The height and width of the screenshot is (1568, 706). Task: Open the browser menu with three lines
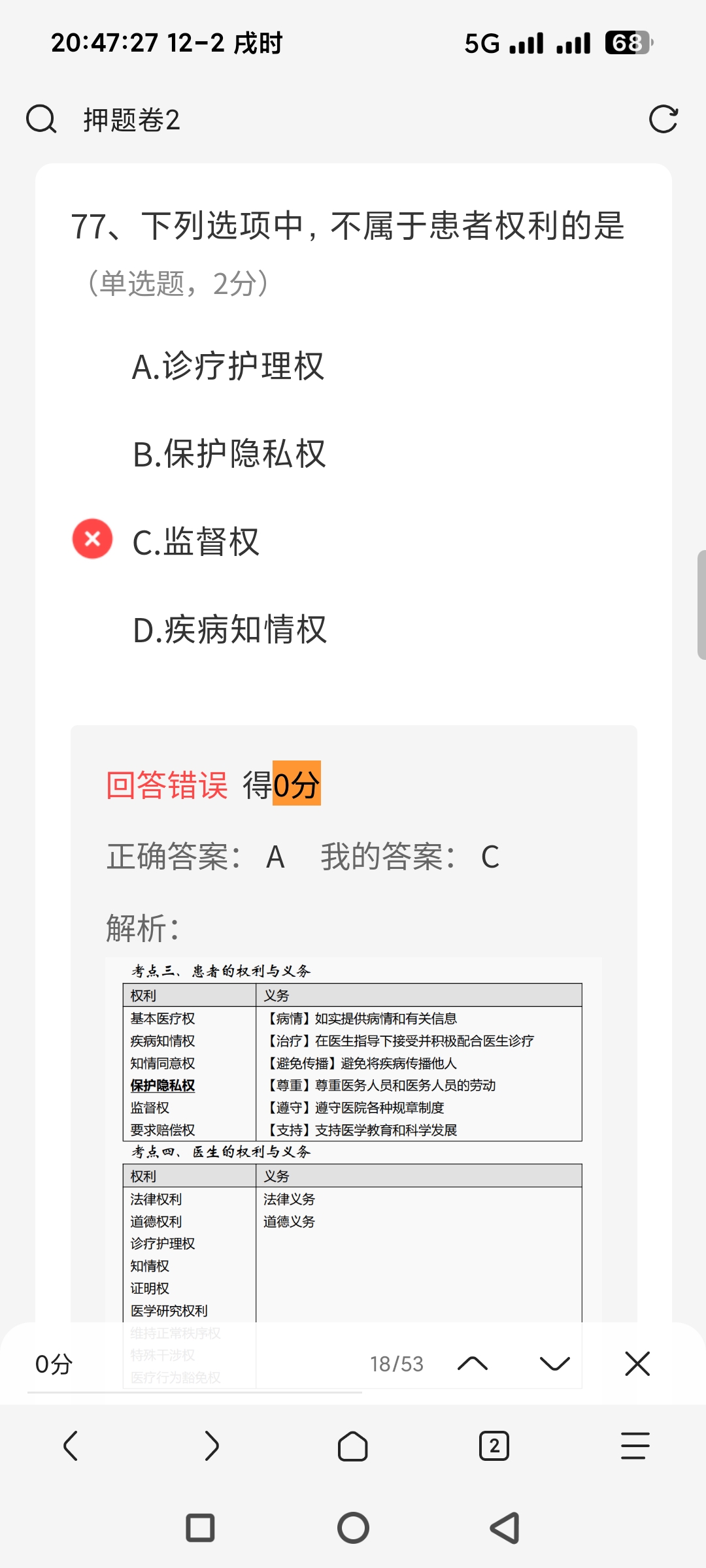tap(635, 1445)
